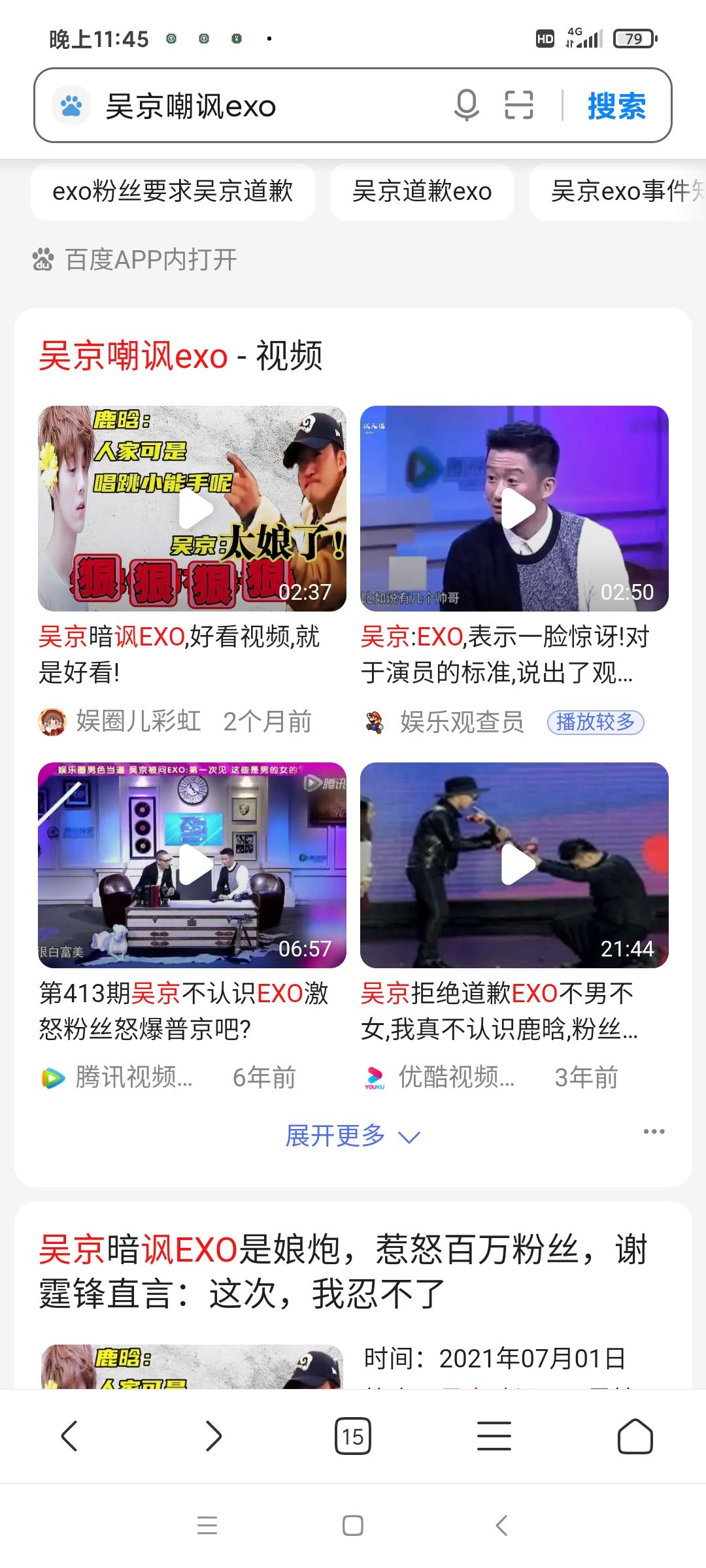This screenshot has height=1568, width=706.
Task: Go forward to the next page
Action: tap(213, 1436)
